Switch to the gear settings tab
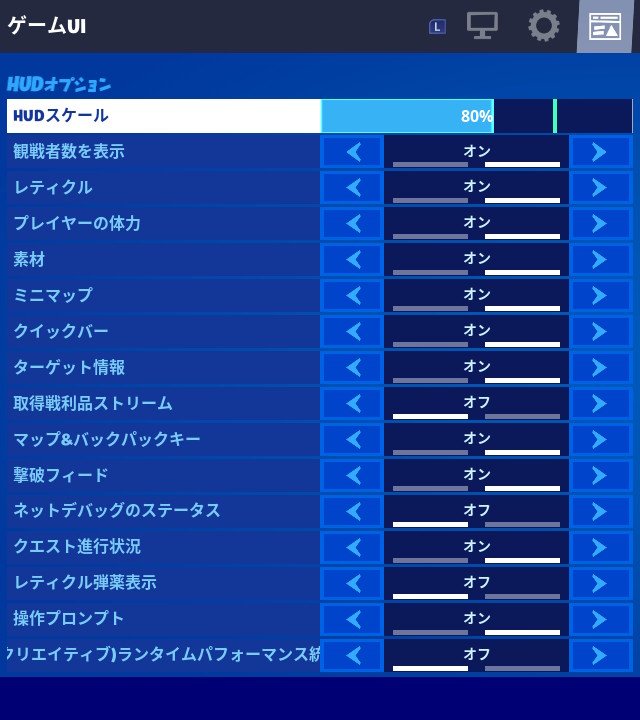The width and height of the screenshot is (640, 720). [543, 27]
